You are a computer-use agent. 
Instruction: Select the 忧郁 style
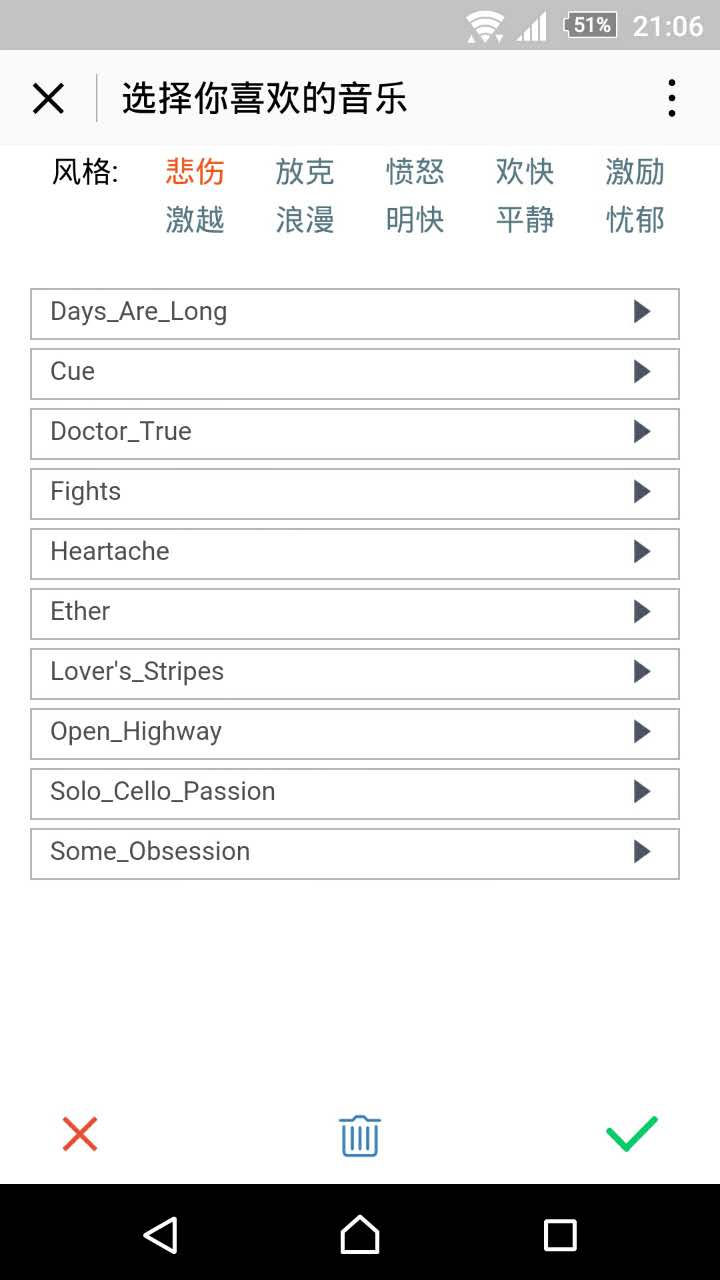tap(634, 219)
